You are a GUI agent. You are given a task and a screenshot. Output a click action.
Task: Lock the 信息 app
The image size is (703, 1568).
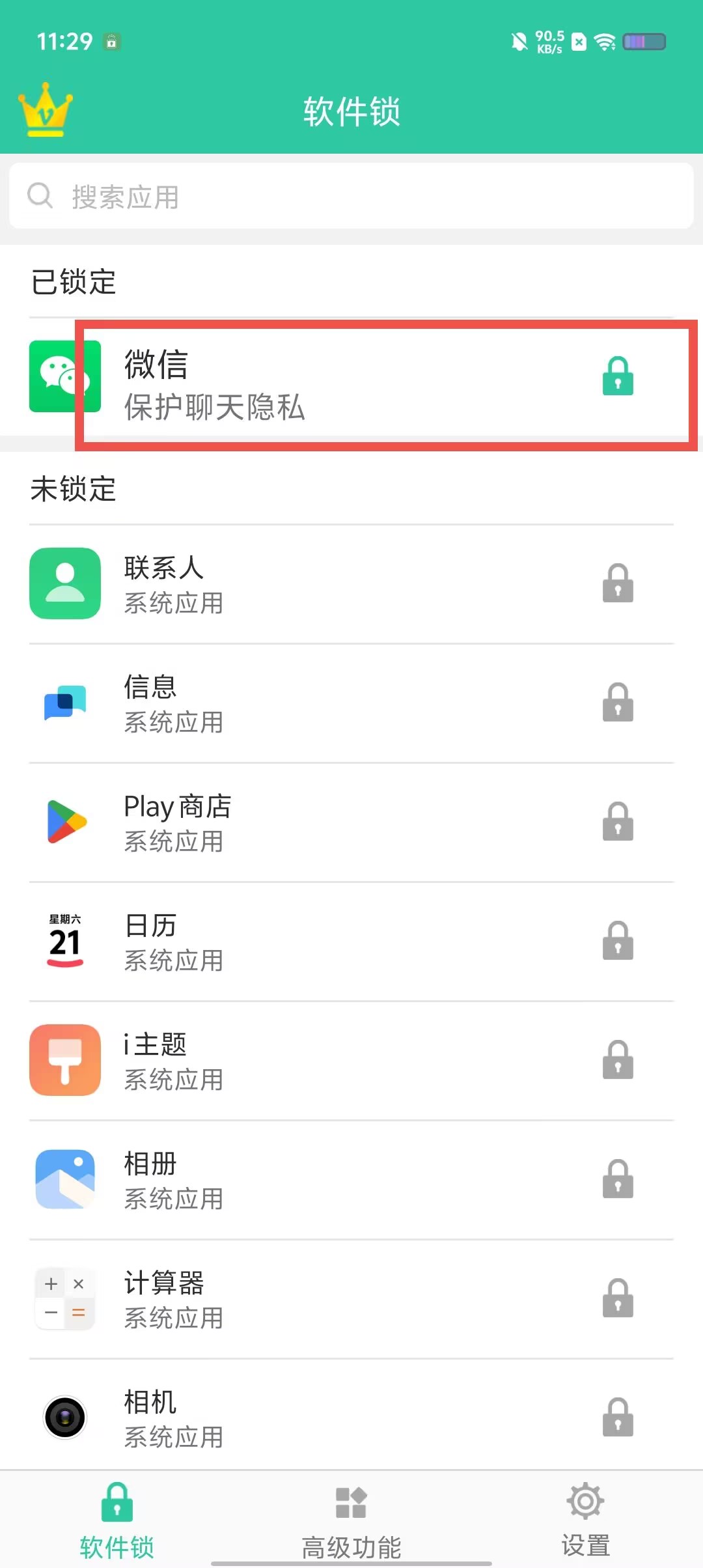(617, 702)
